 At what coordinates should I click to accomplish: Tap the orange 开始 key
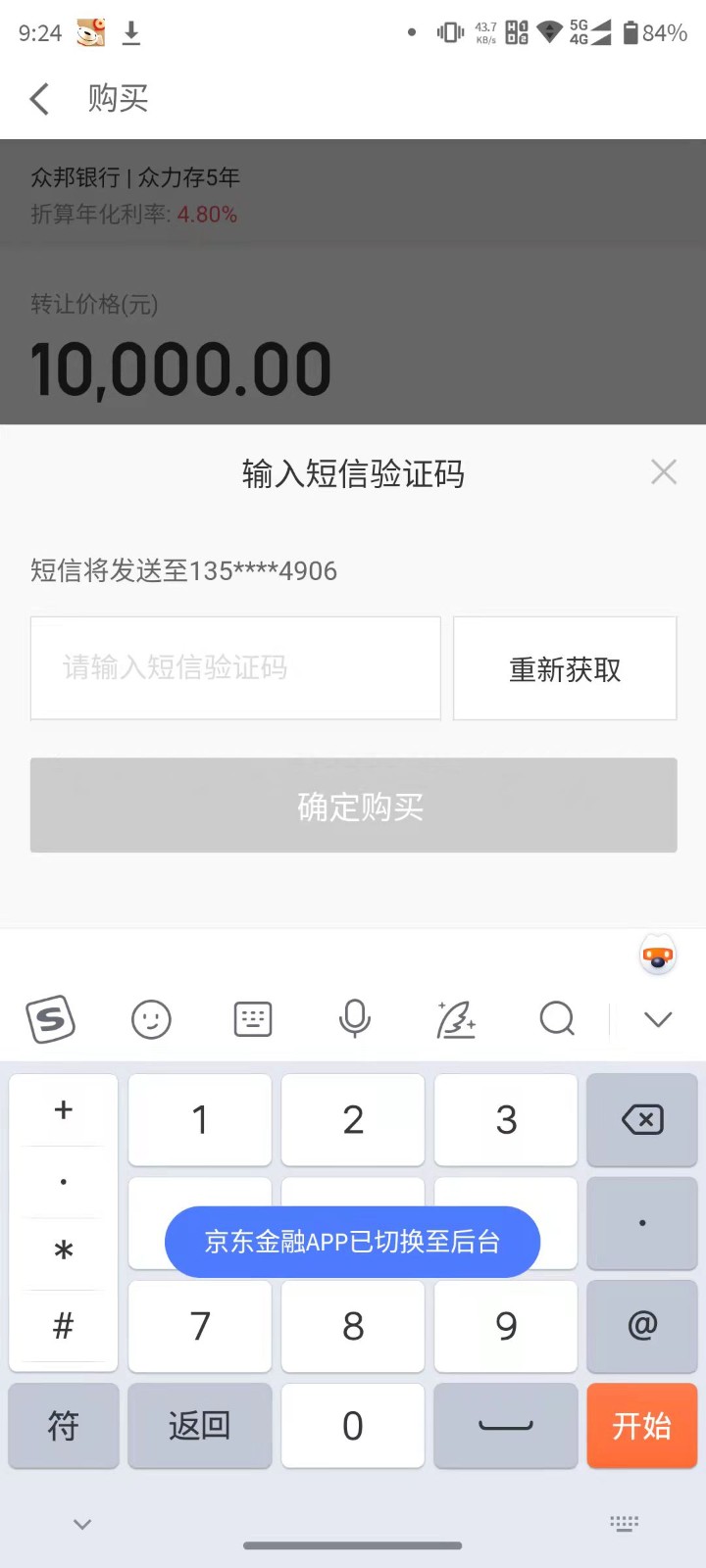point(642,1426)
